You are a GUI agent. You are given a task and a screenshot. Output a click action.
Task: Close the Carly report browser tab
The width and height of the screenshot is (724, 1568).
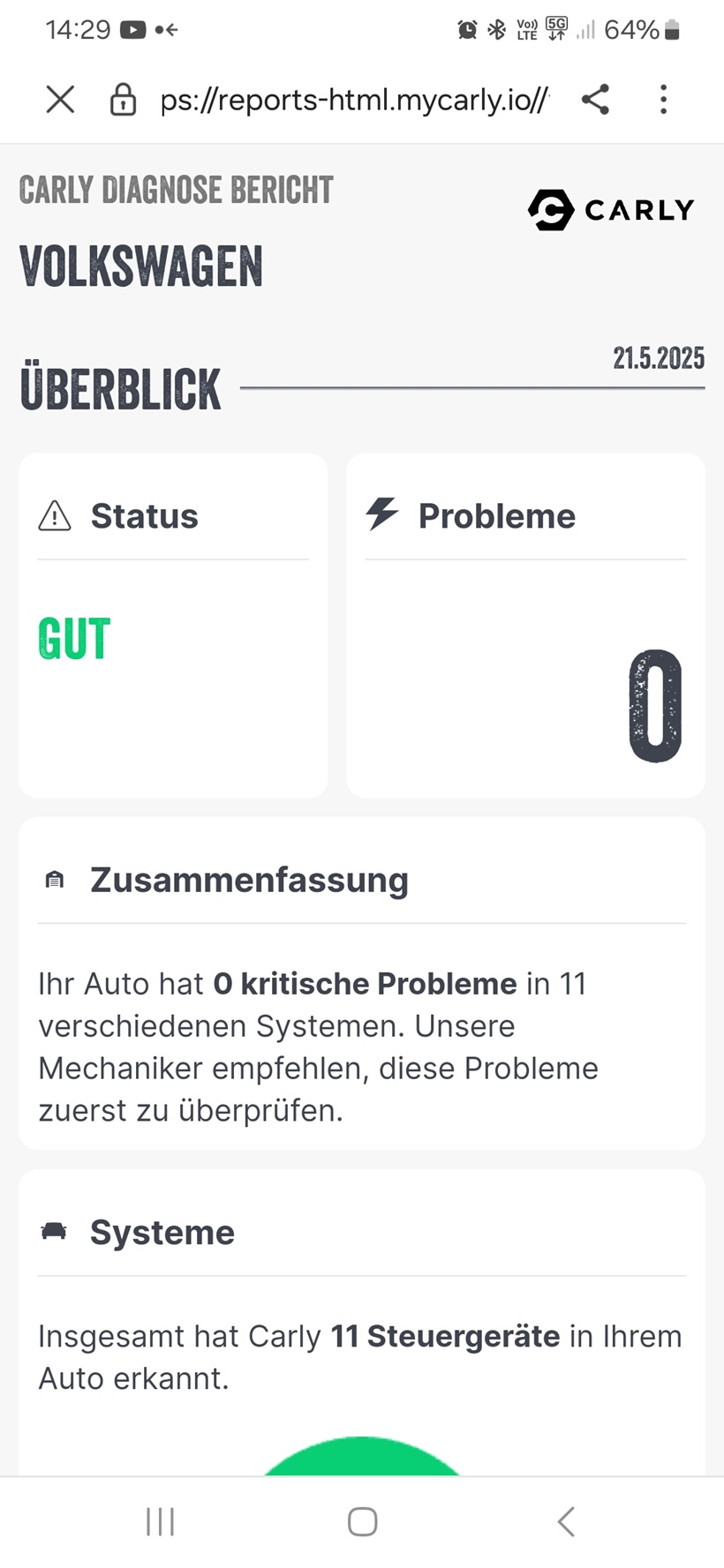(60, 100)
